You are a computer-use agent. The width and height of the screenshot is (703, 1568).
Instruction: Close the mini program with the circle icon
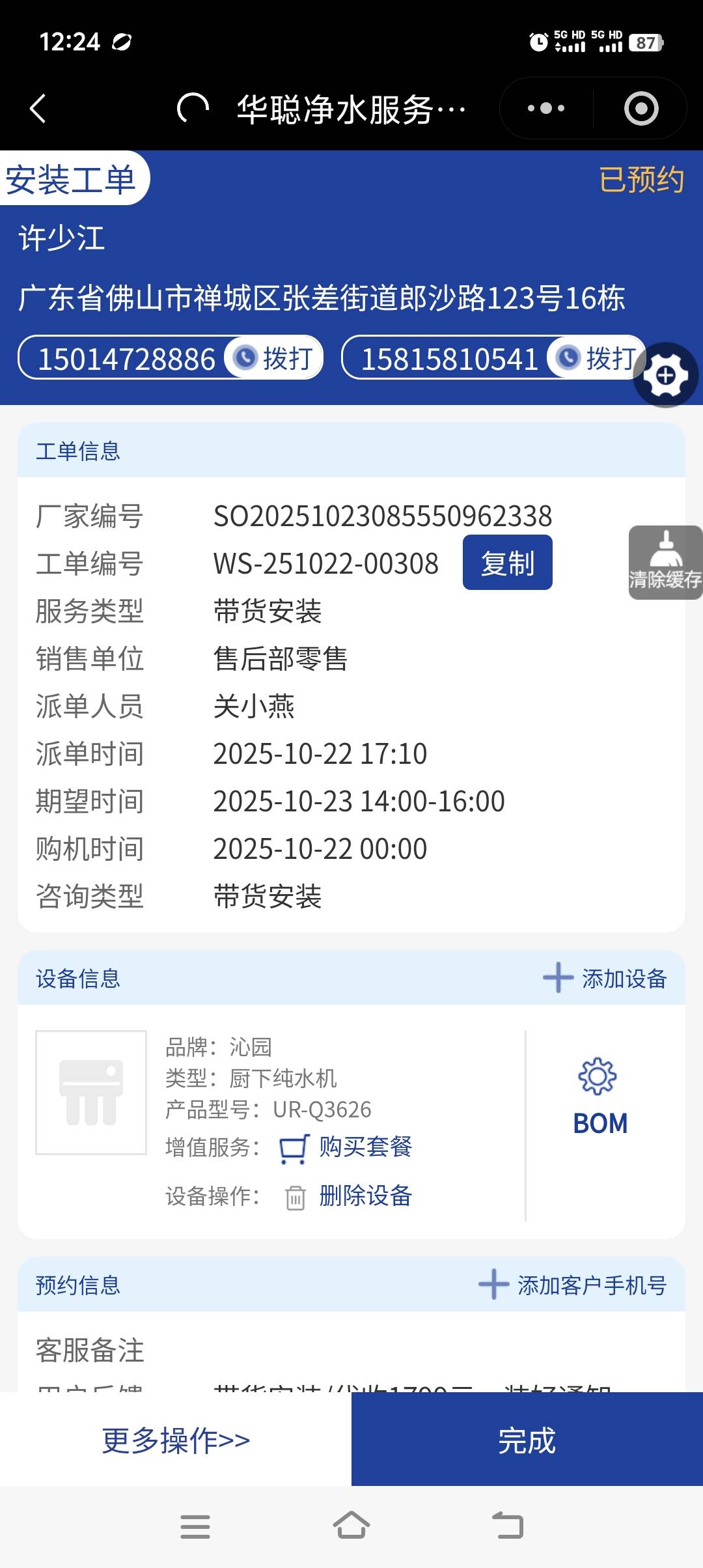641,108
